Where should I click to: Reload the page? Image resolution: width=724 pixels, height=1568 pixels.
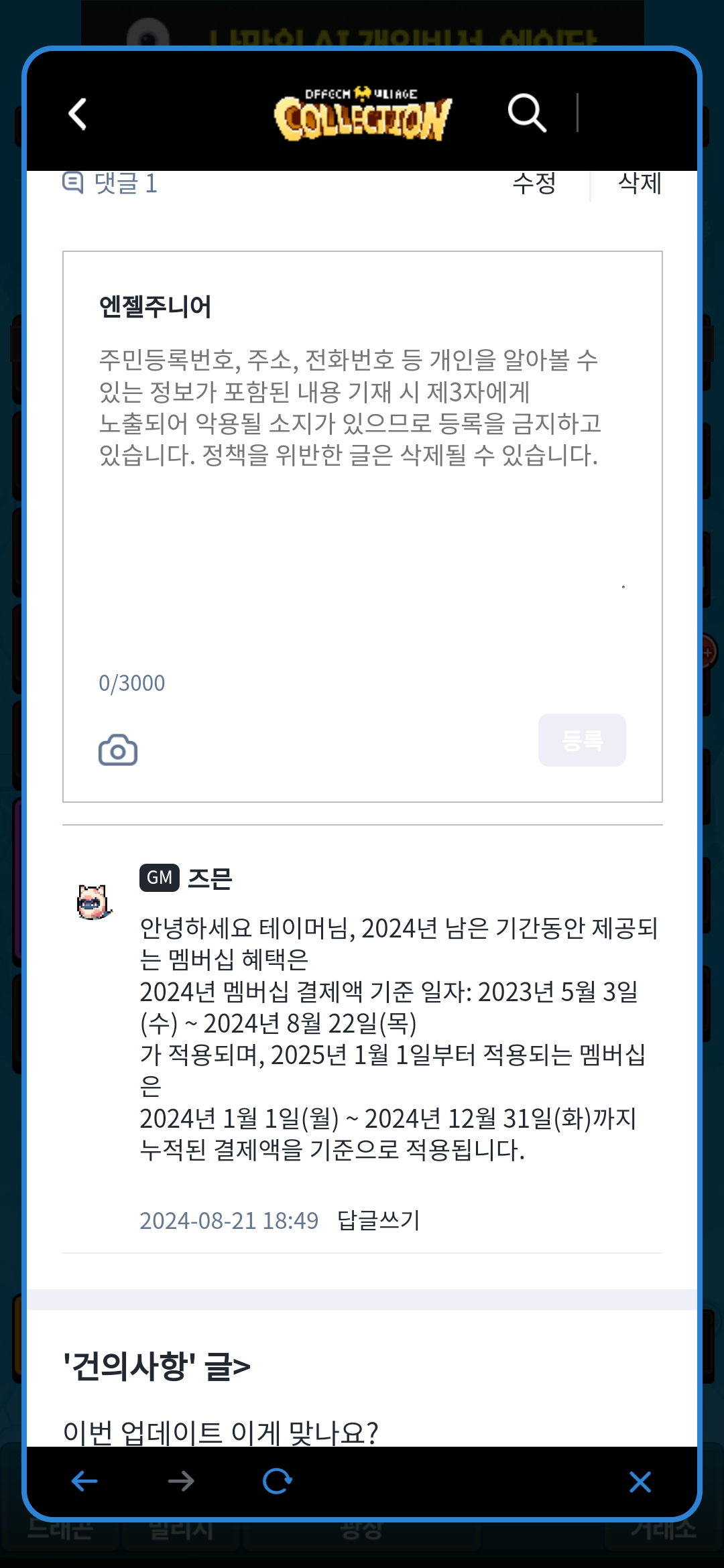coord(277,1482)
